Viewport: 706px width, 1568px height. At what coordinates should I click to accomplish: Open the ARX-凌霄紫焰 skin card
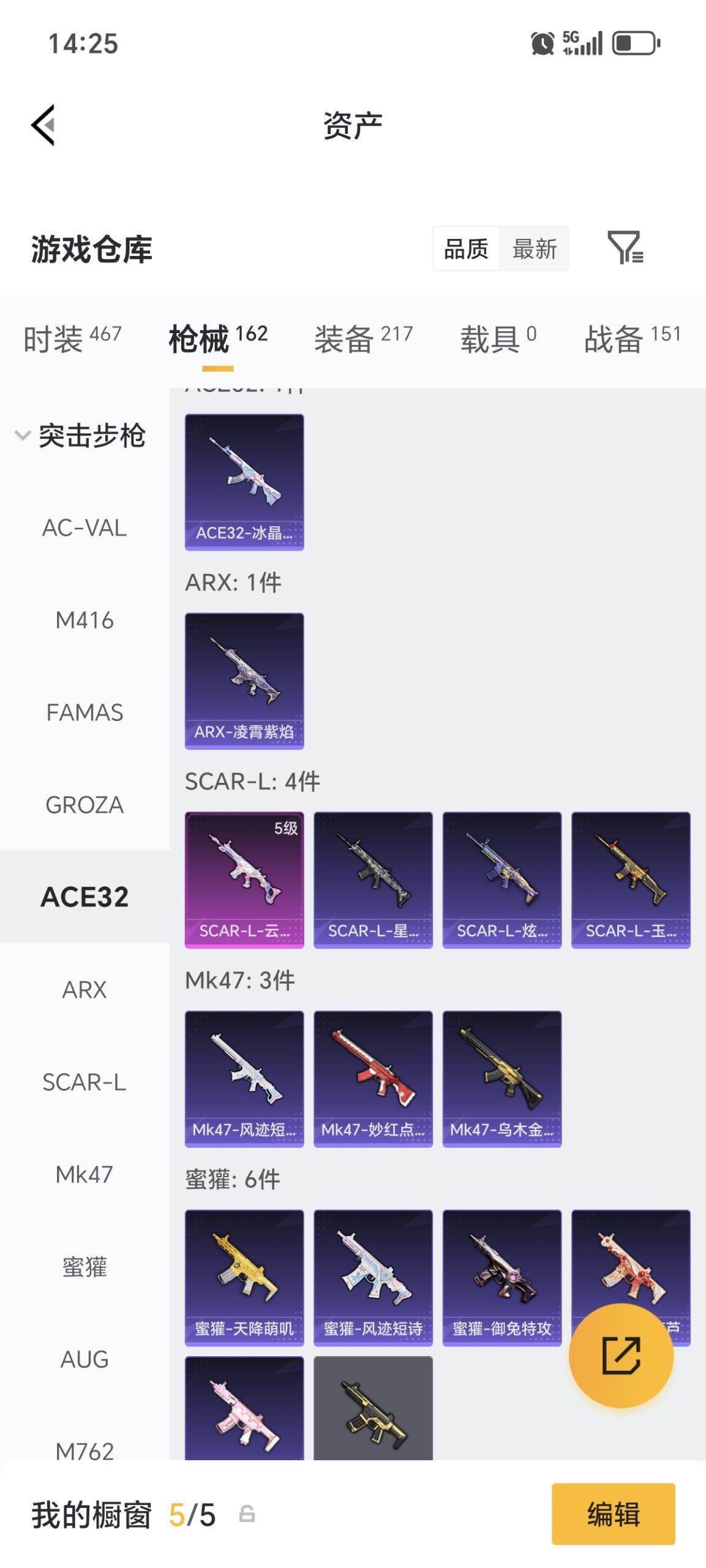[244, 681]
